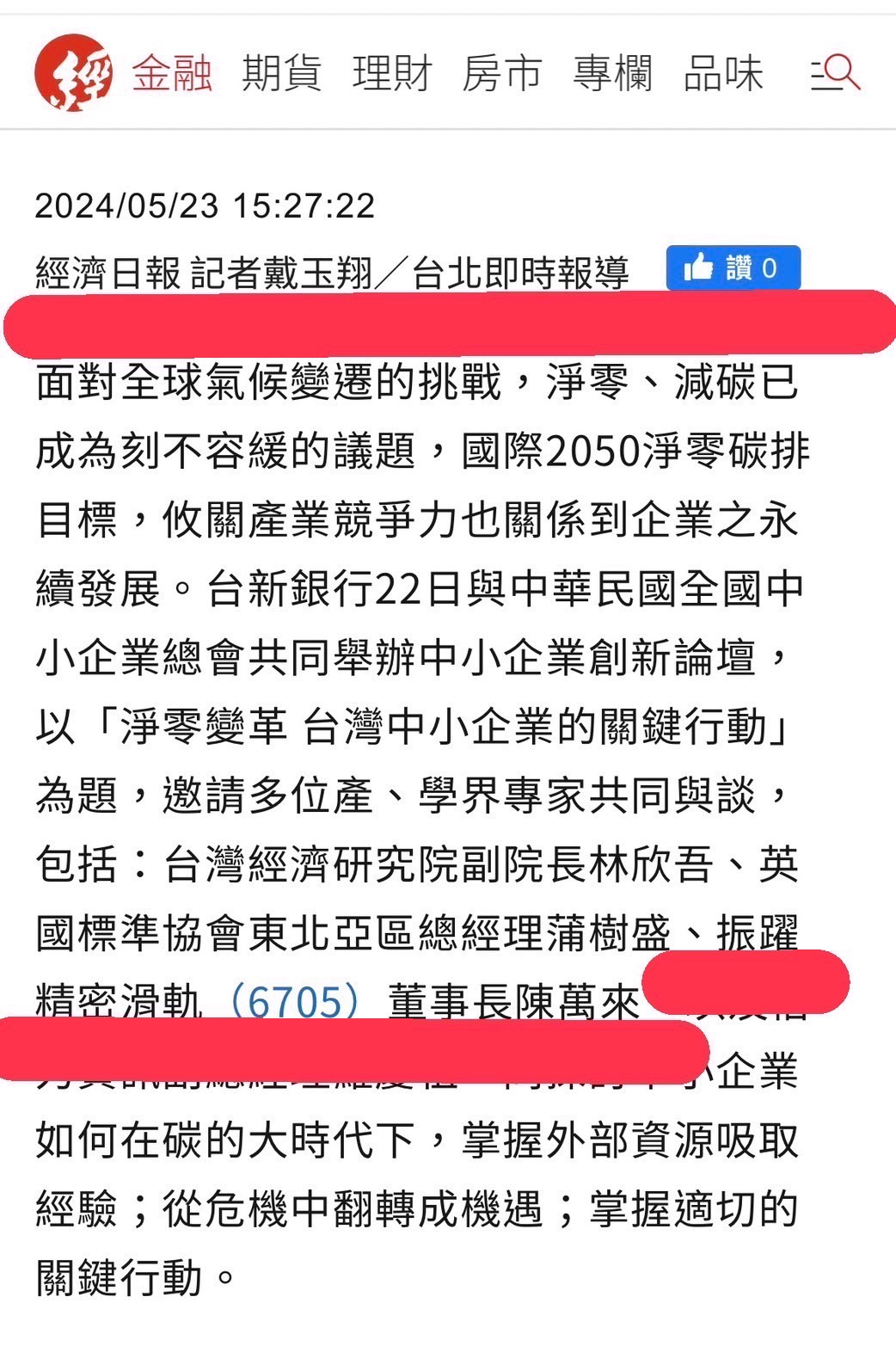Viewport: 896px width, 1352px height.
Task: Open the stock link 6705
Action: (294, 1002)
